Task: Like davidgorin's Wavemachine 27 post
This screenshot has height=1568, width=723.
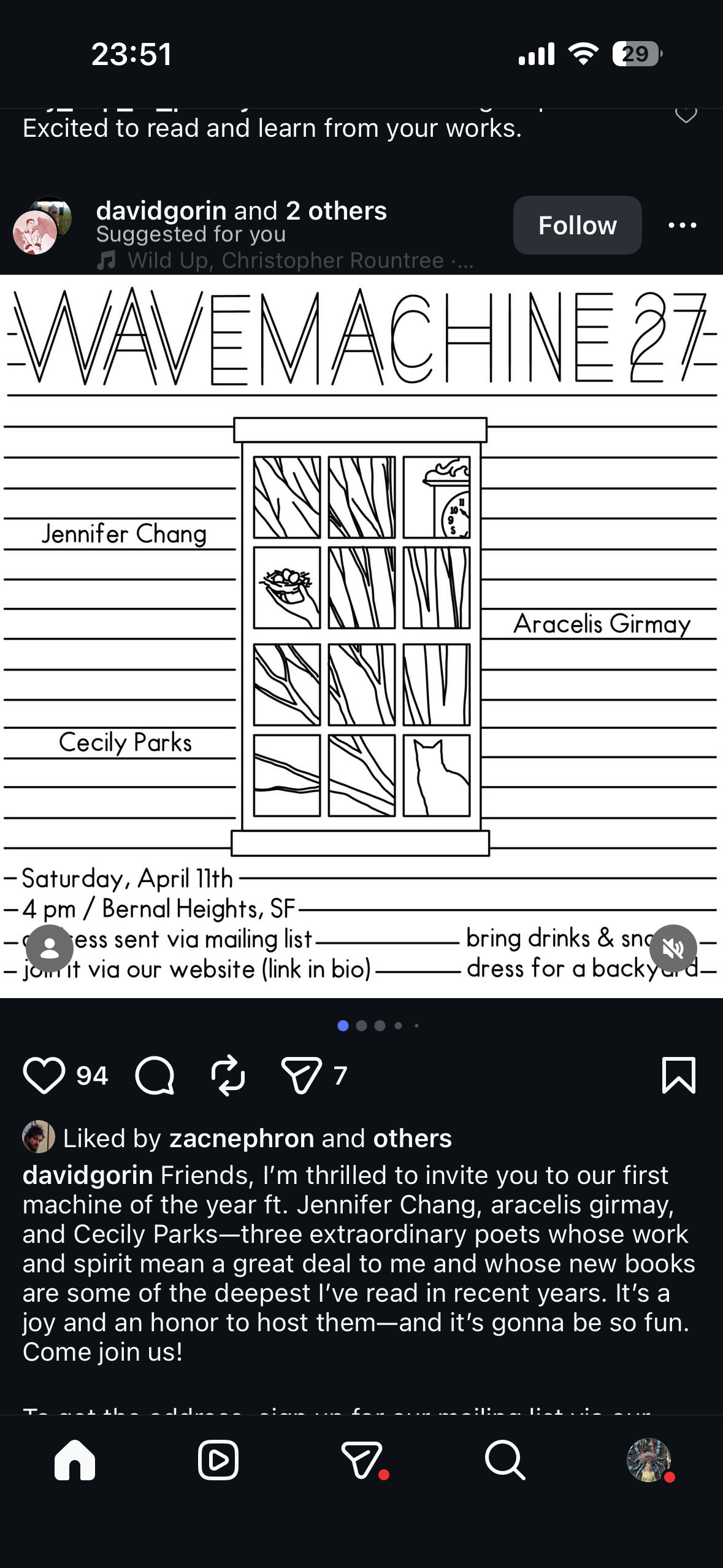Action: point(44,1075)
